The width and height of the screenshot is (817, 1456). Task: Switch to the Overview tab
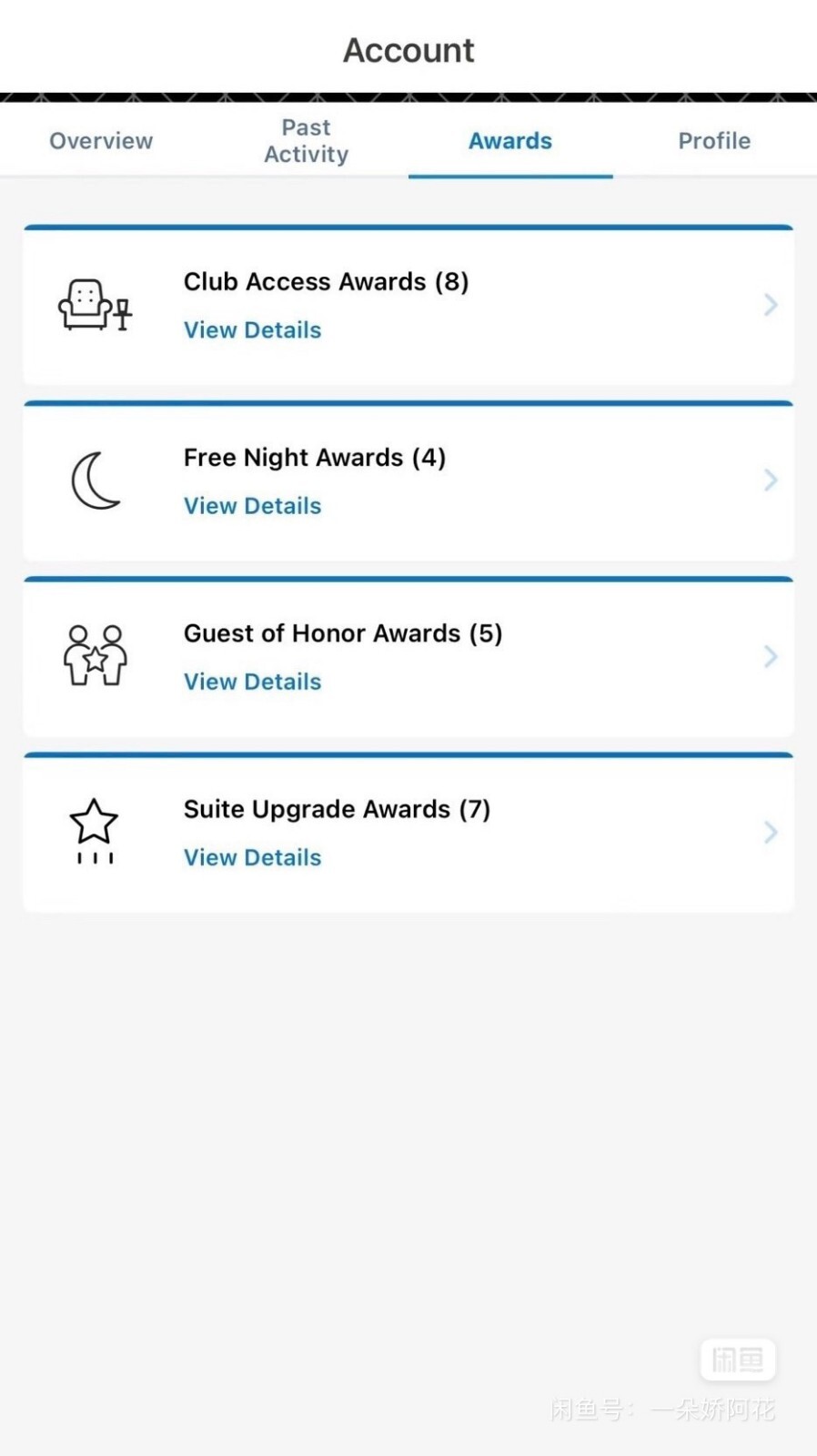[100, 140]
